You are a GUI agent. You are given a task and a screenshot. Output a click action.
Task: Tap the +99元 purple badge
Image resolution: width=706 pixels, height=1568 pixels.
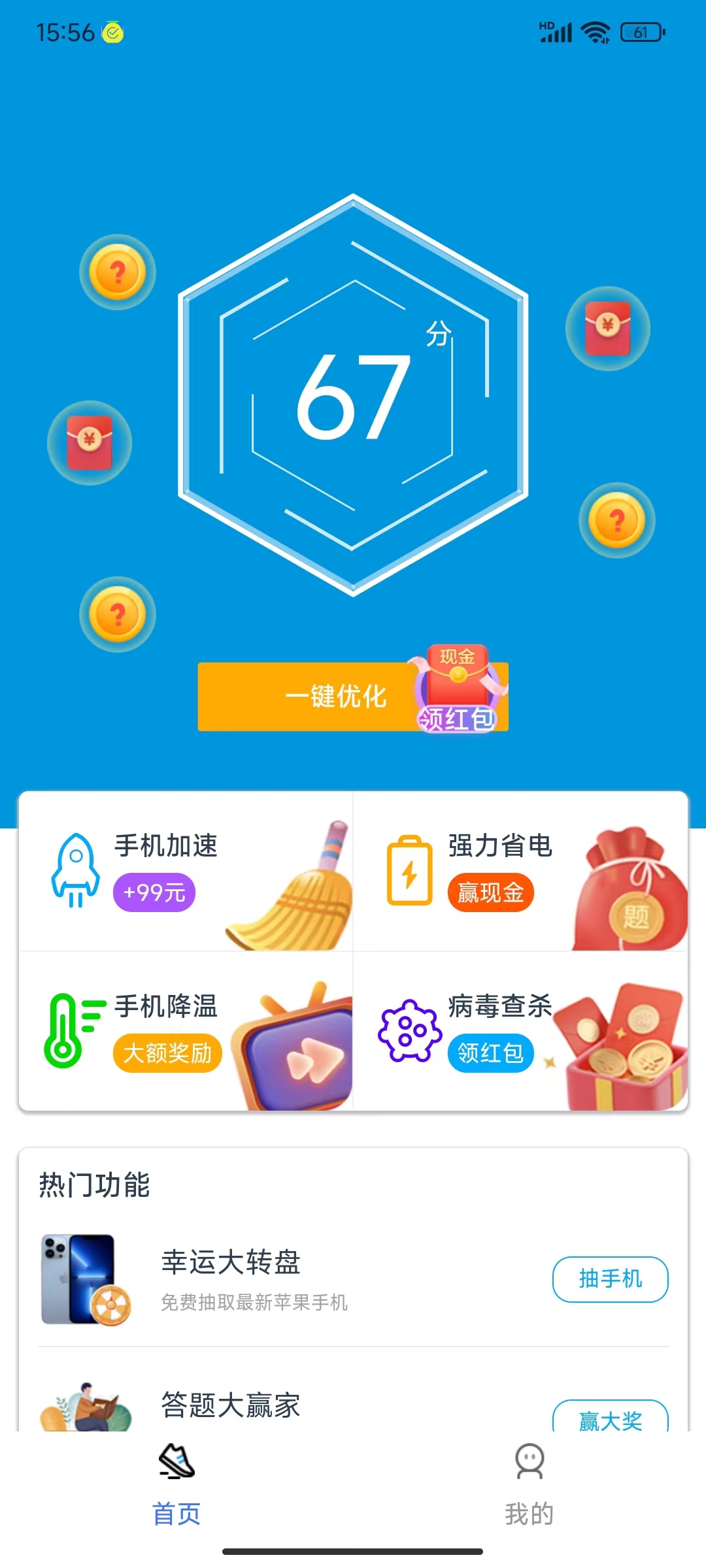pos(153,892)
